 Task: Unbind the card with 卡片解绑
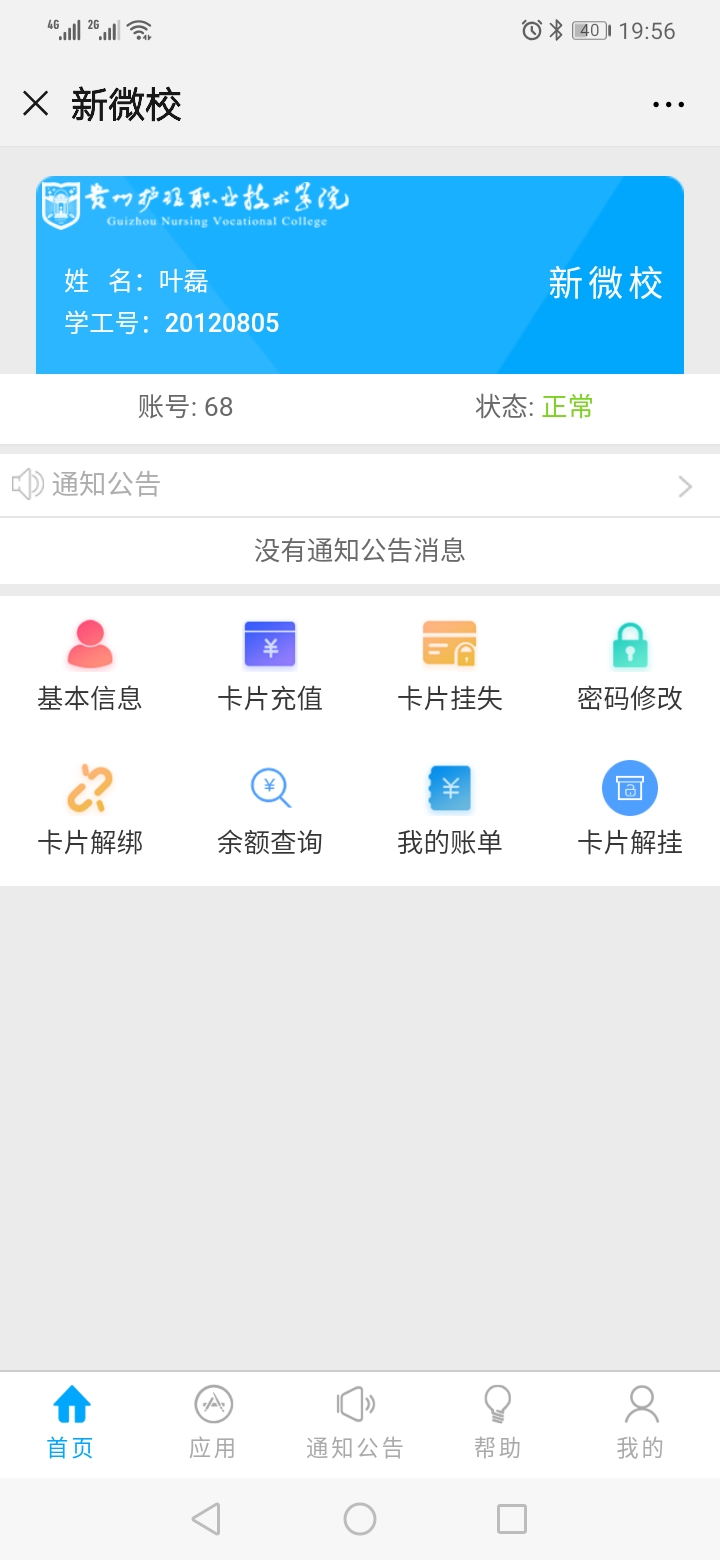click(90, 810)
